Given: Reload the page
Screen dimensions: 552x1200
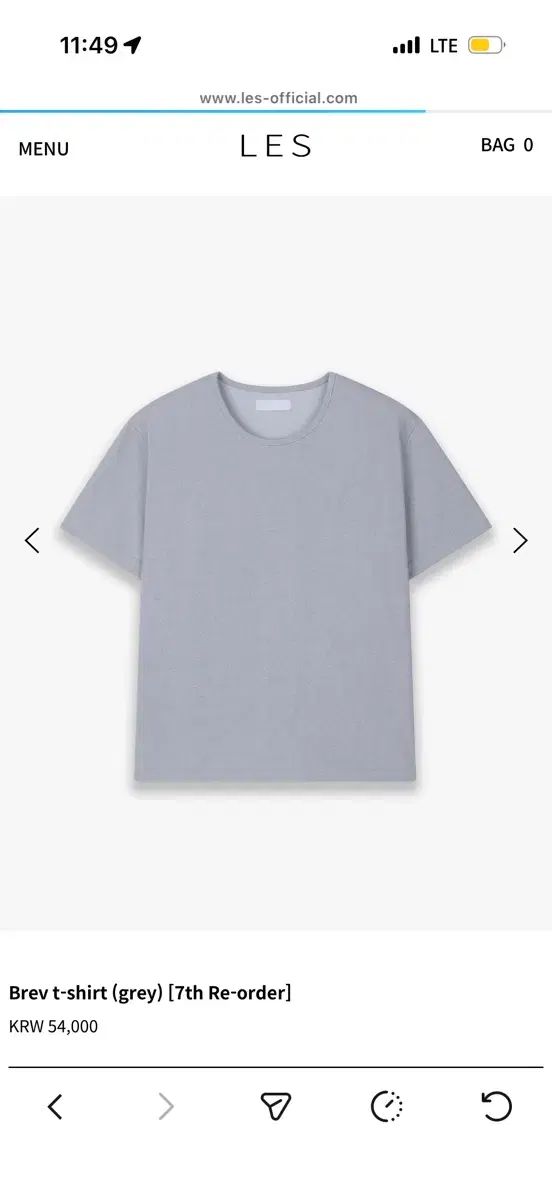Looking at the screenshot, I should tap(497, 1106).
